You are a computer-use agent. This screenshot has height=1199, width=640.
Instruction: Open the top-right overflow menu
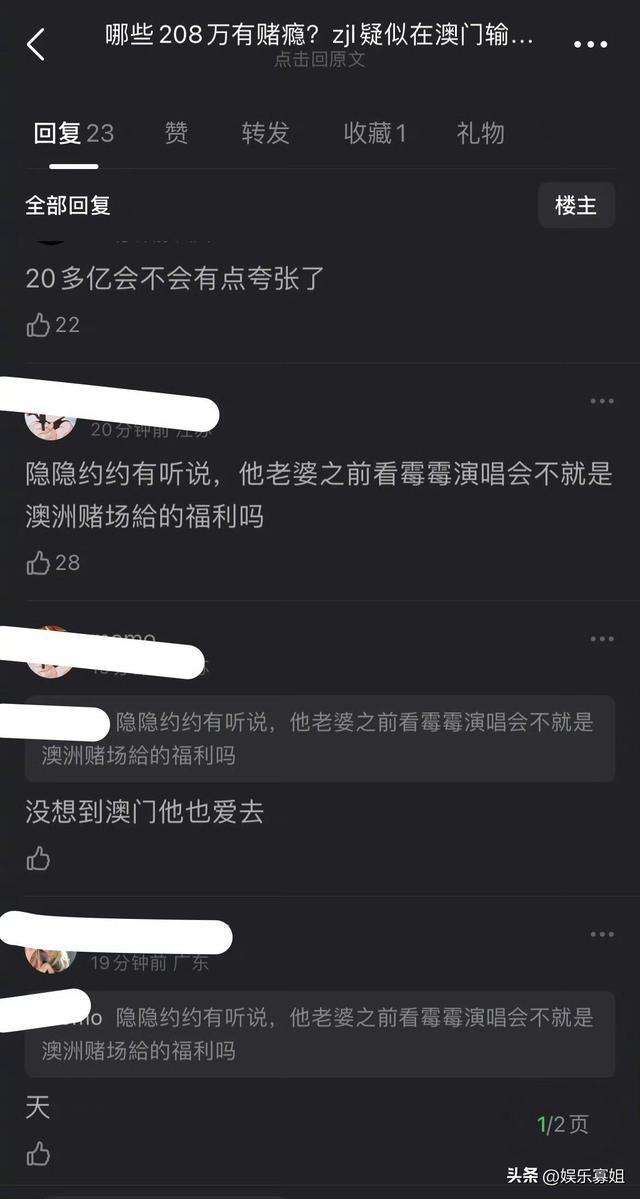point(590,45)
